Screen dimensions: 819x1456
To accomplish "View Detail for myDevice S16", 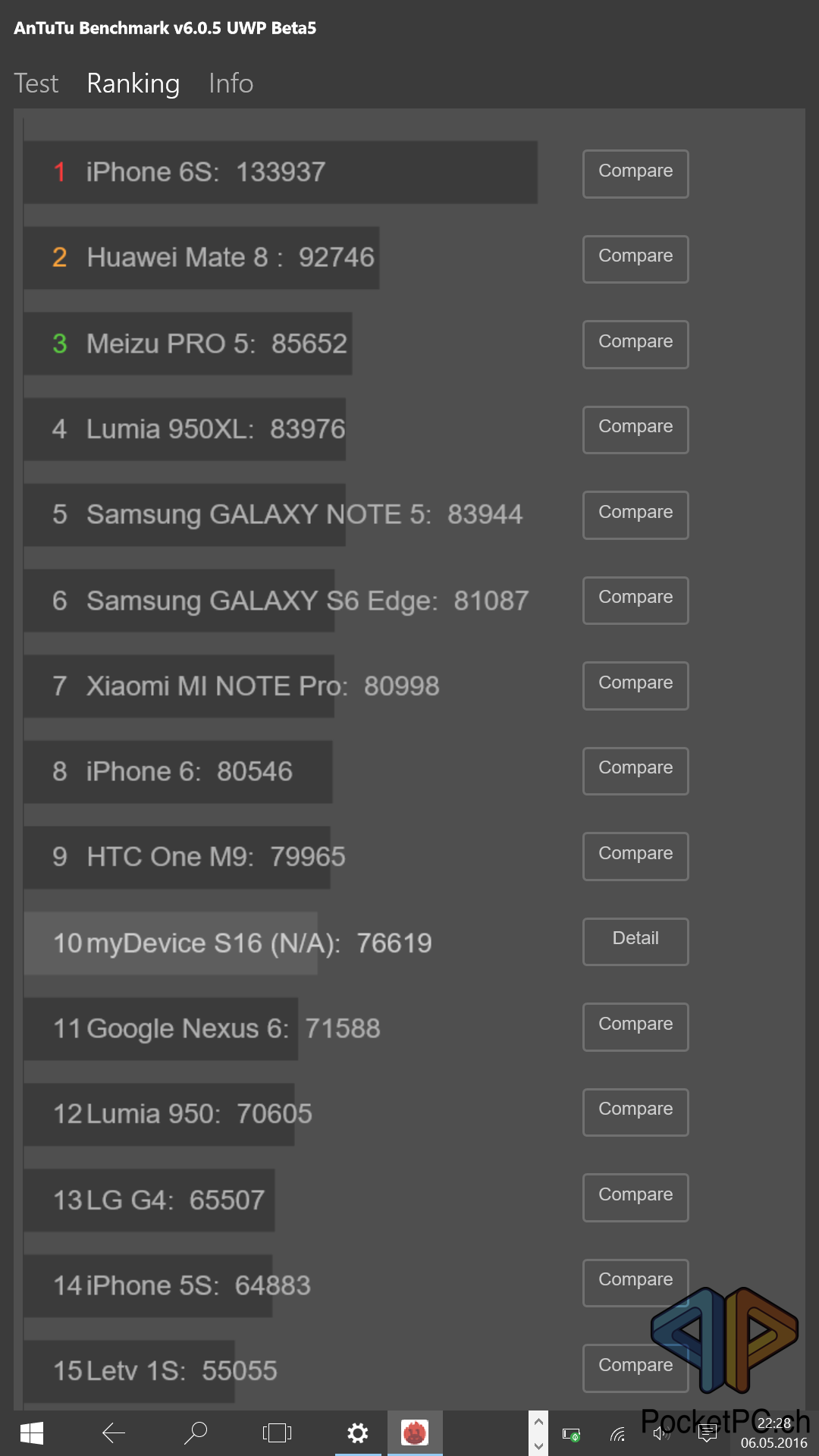I will [x=635, y=942].
